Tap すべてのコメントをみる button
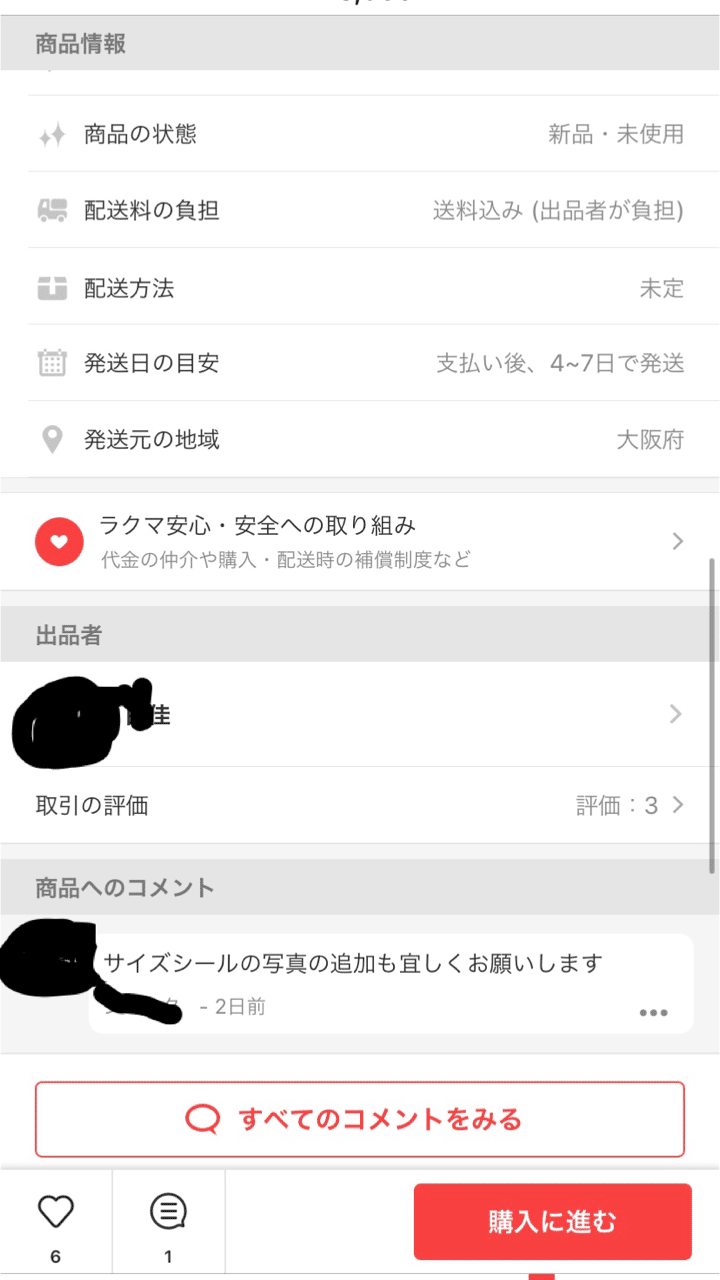The height and width of the screenshot is (1280, 720). click(x=360, y=1119)
